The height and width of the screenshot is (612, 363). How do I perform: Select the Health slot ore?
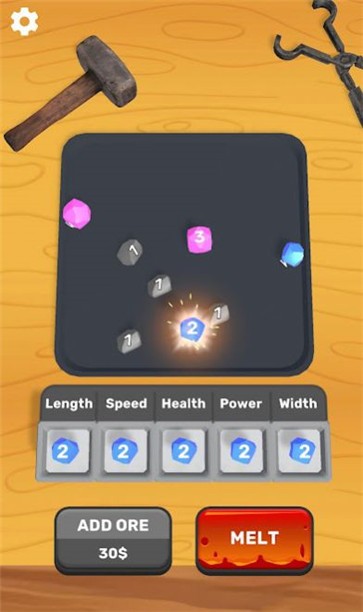click(x=183, y=452)
